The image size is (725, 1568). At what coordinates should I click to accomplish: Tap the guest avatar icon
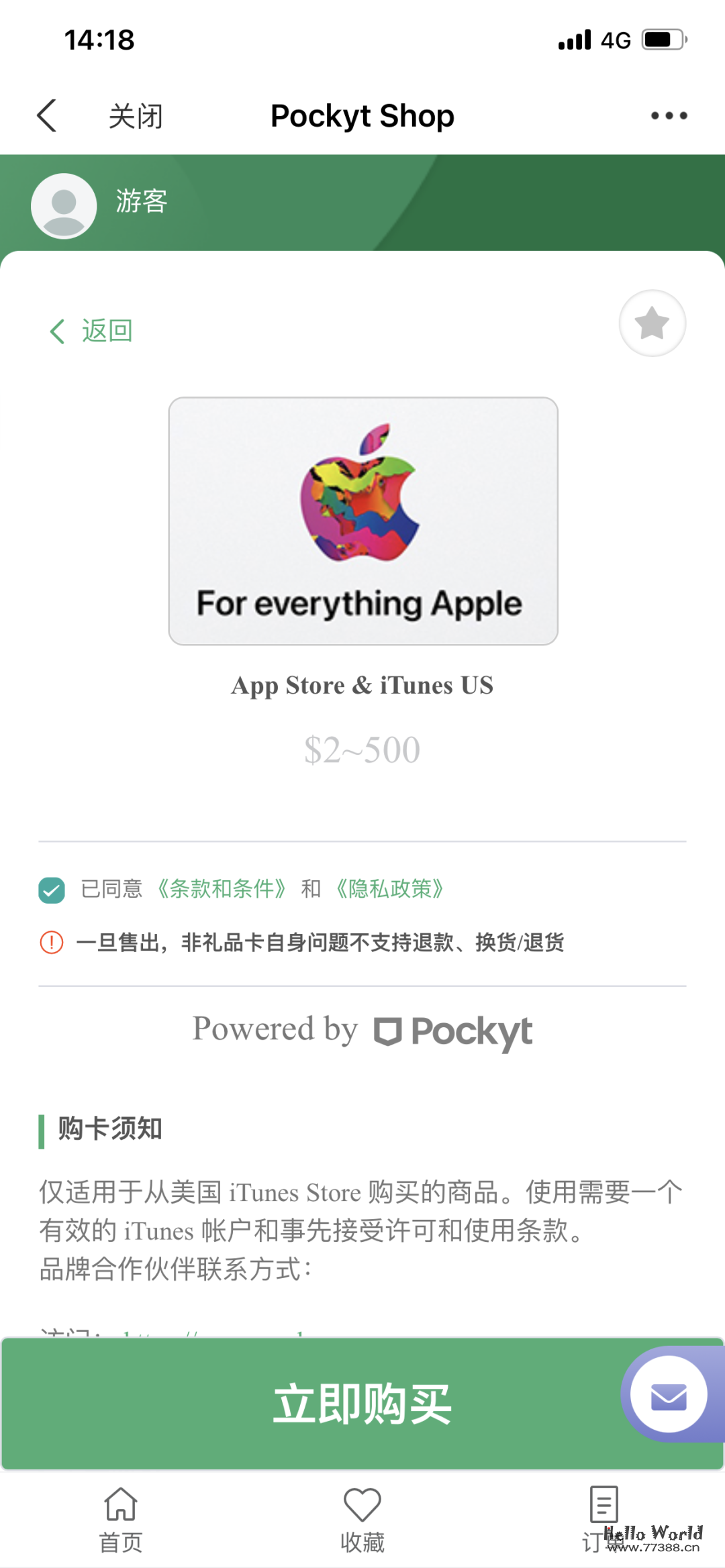click(62, 205)
